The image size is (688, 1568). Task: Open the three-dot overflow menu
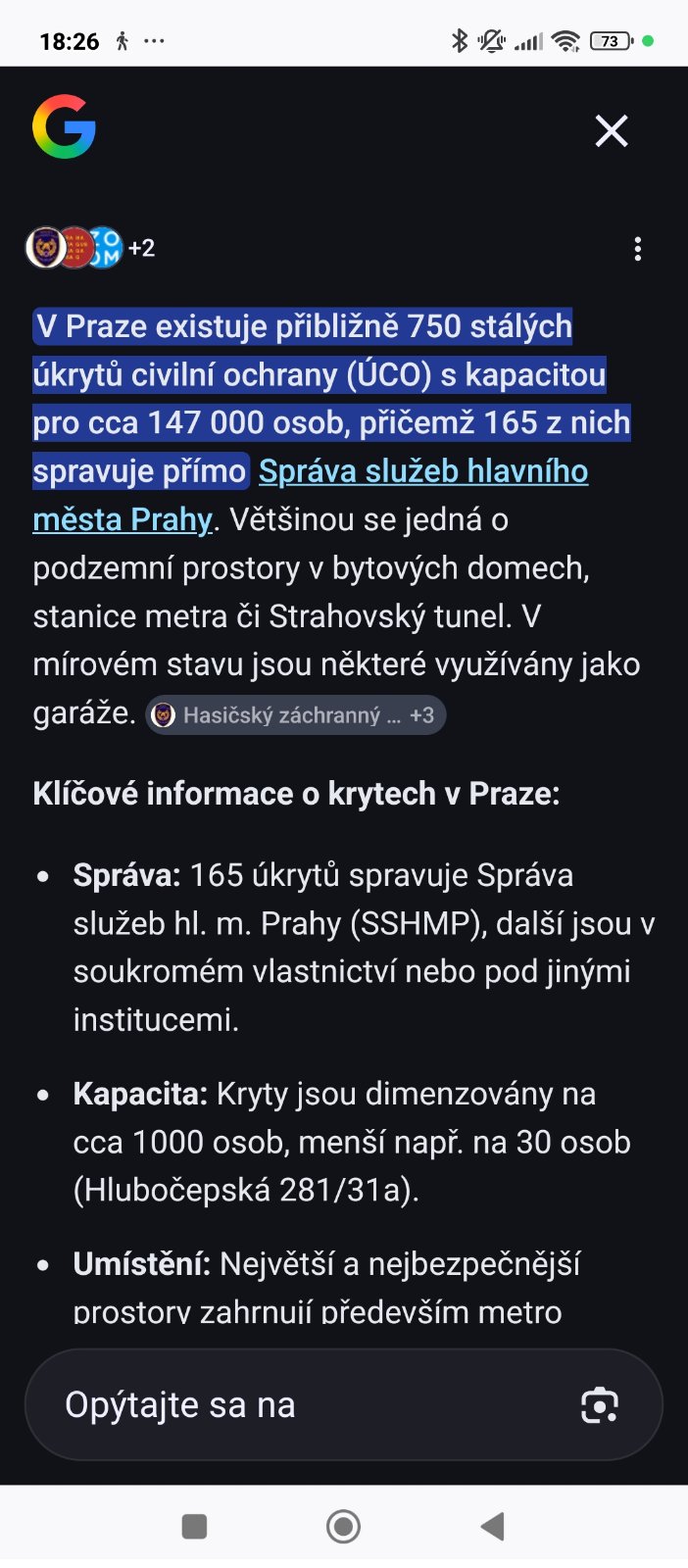(638, 249)
